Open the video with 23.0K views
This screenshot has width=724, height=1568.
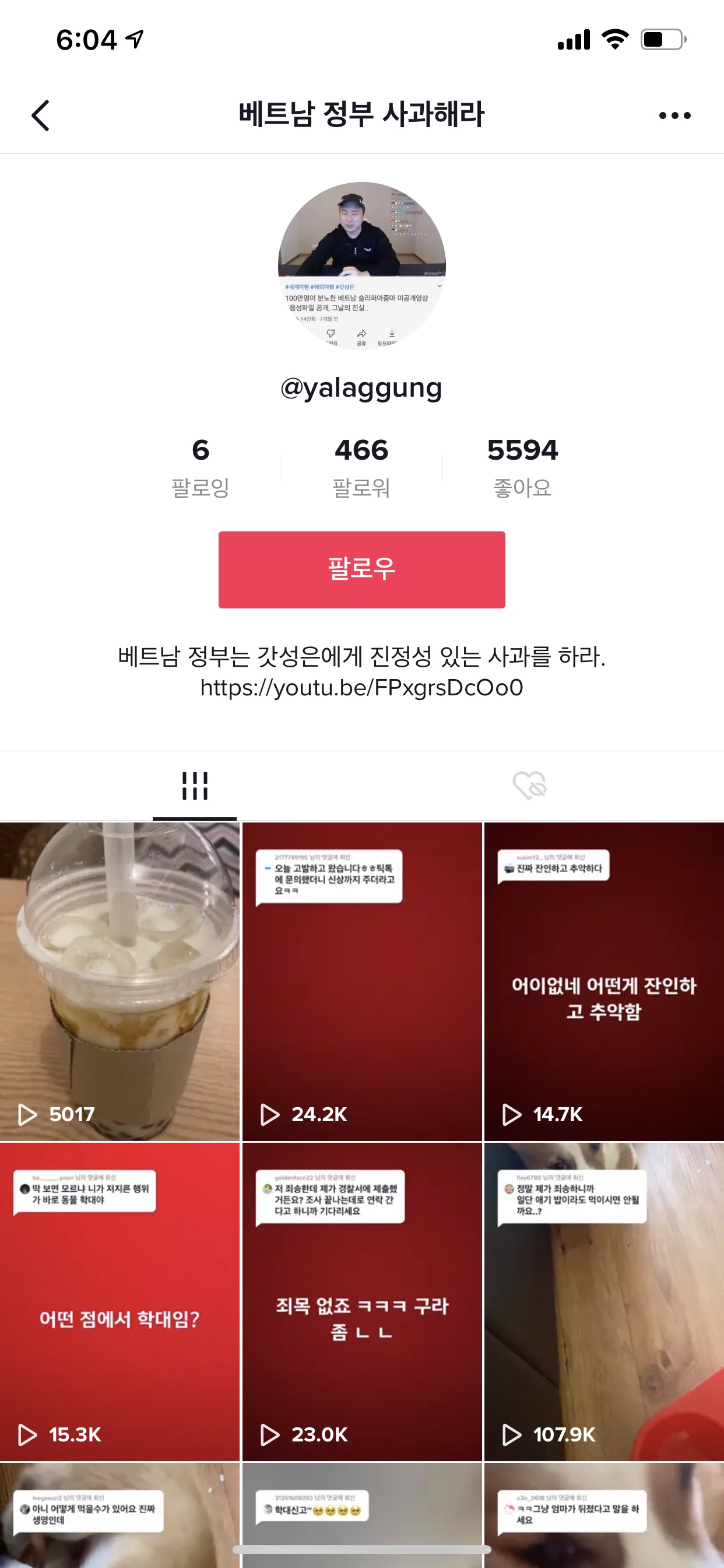tap(361, 1301)
